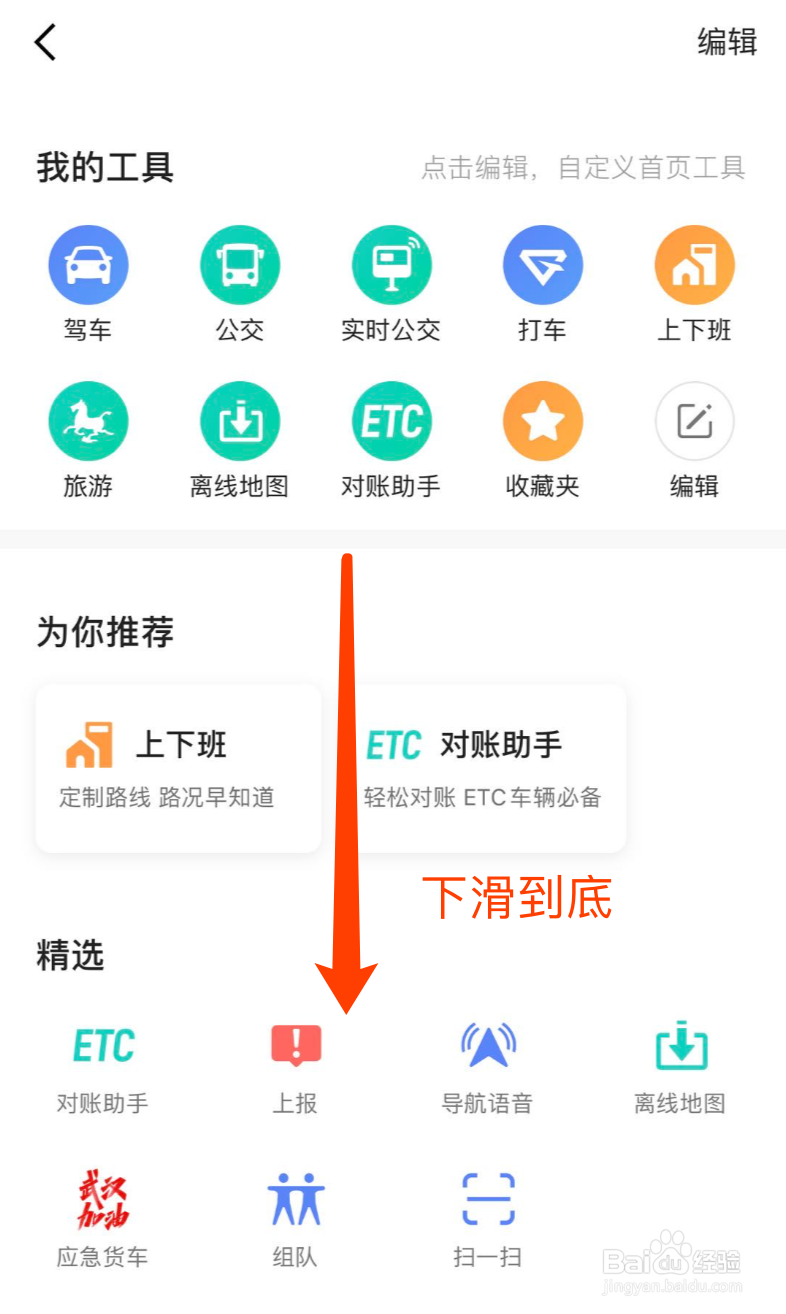Open 离线地图 offline maps tool

click(240, 420)
